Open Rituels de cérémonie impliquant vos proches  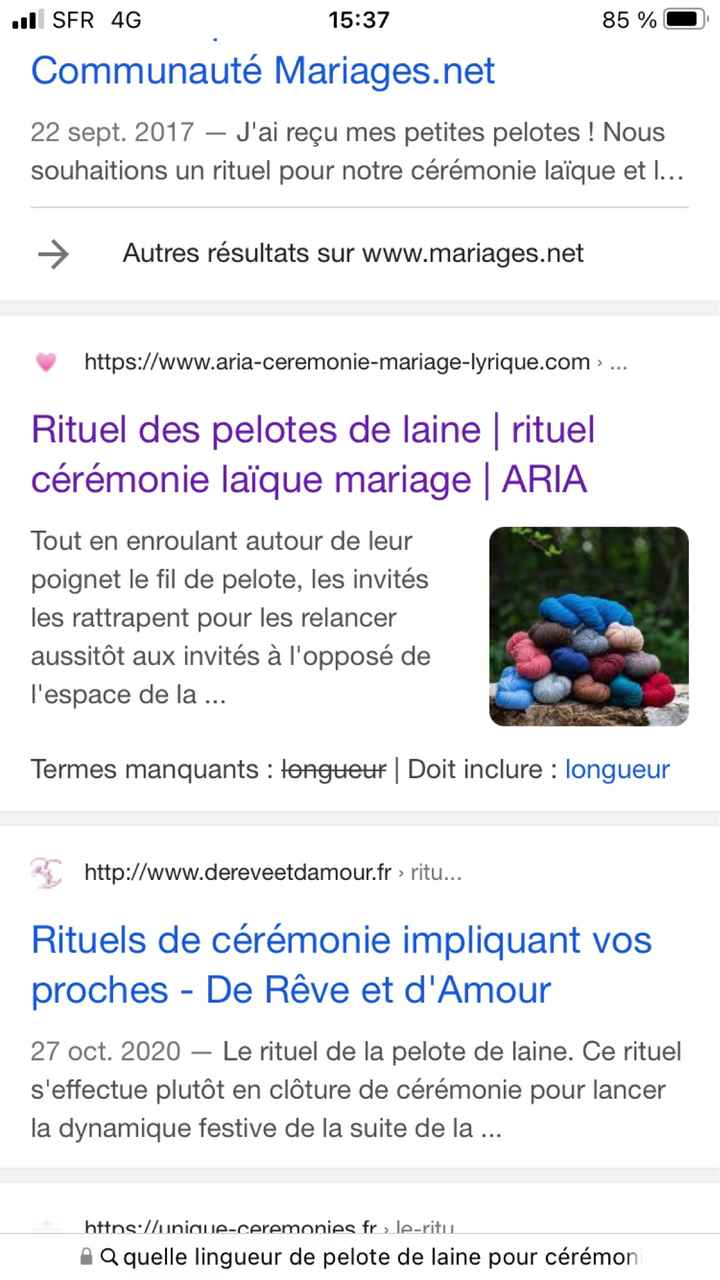[341, 963]
